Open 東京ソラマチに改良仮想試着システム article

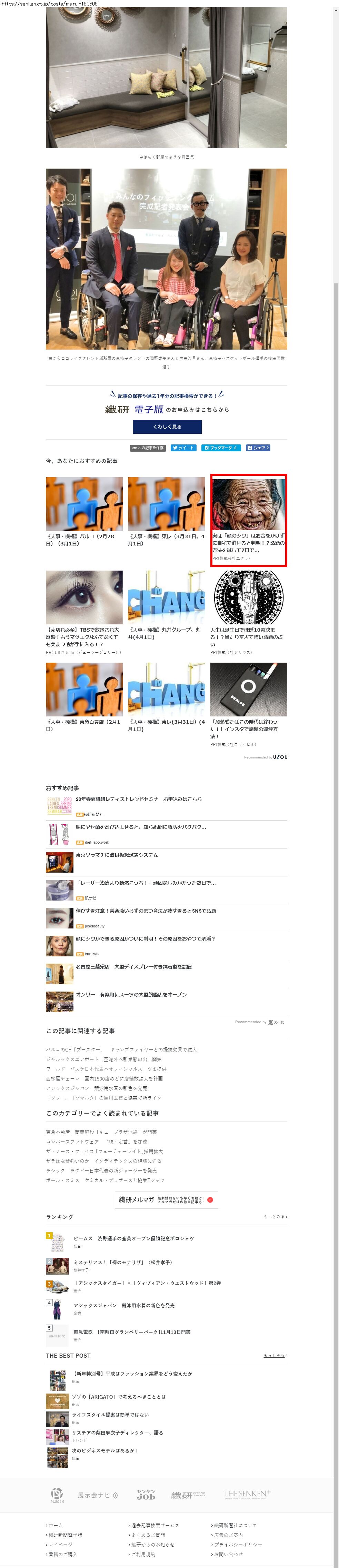click(116, 855)
